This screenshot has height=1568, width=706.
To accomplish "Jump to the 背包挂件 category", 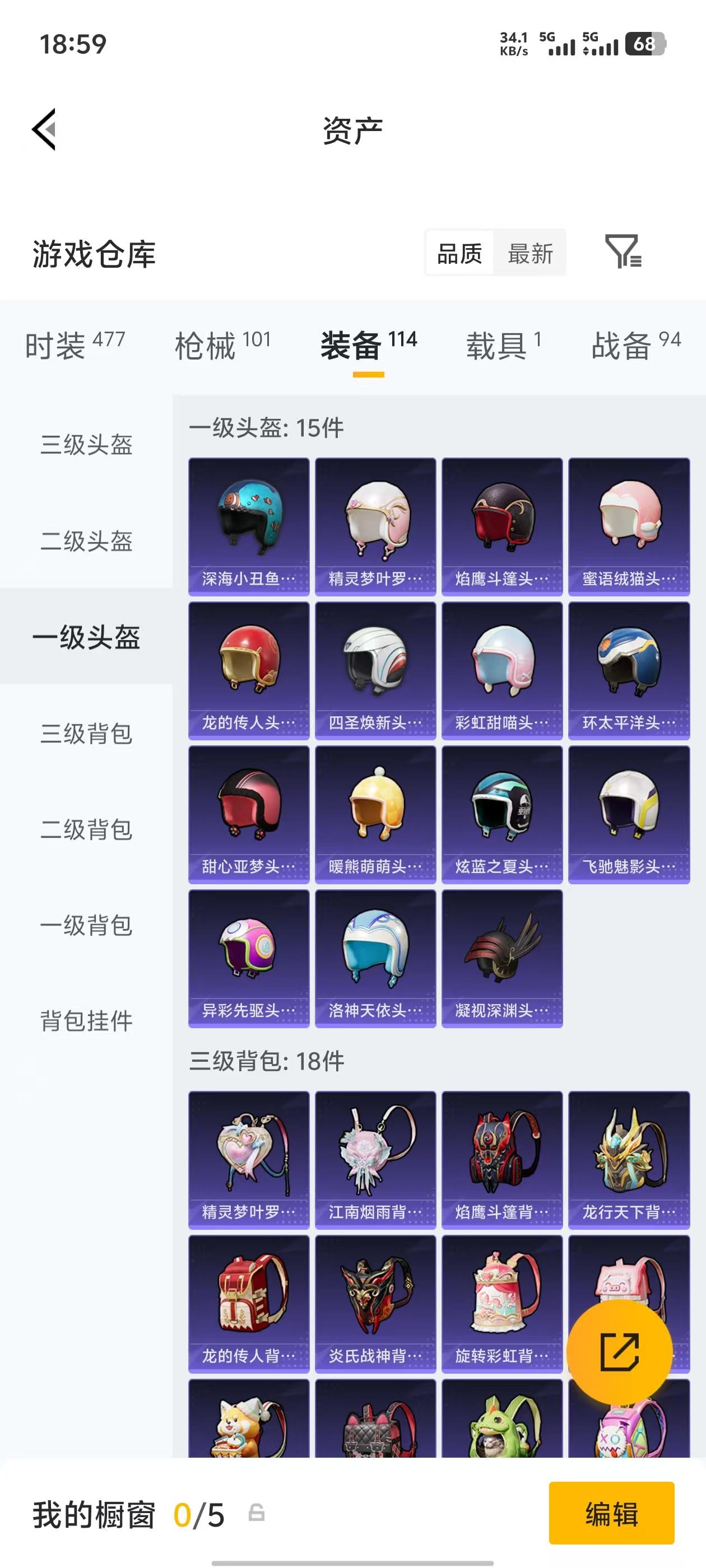I will 86,1021.
